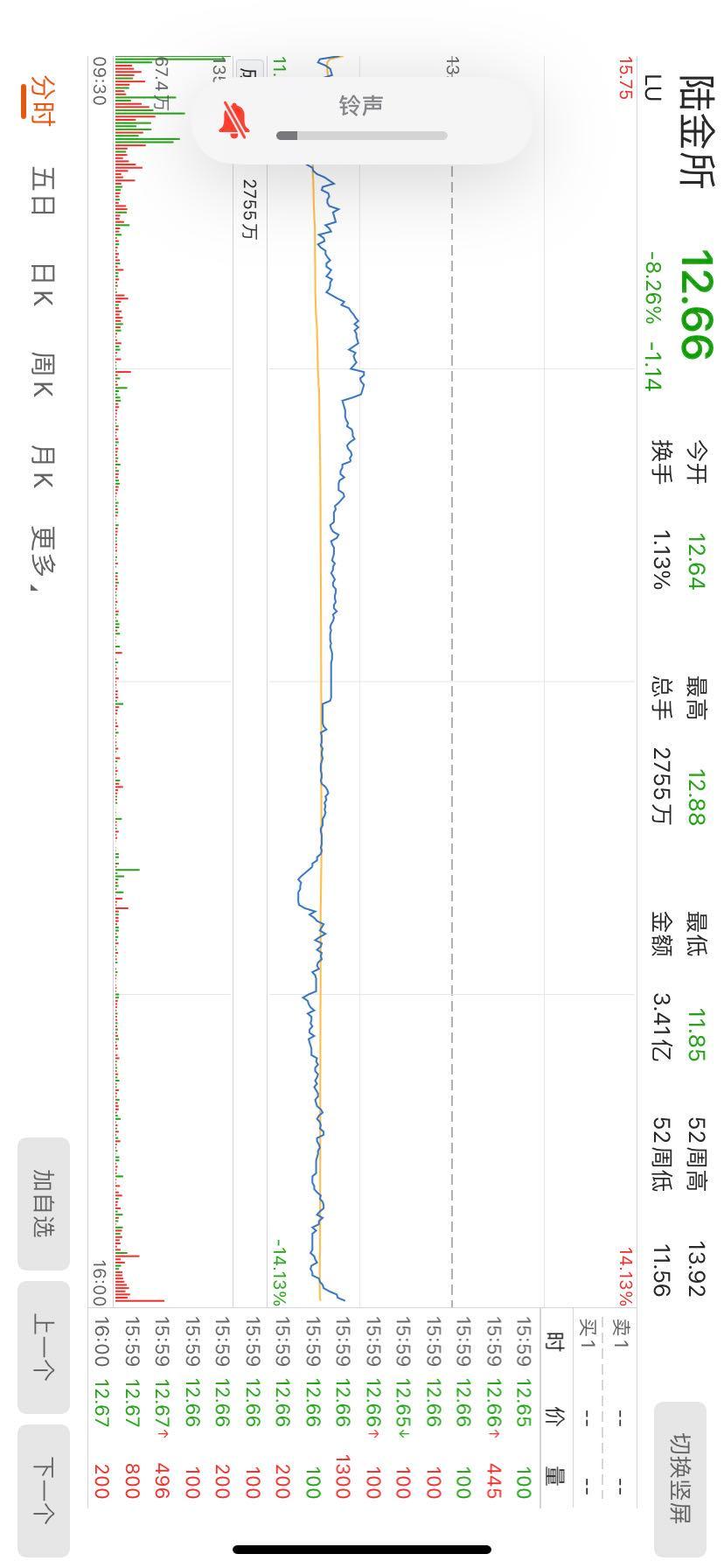Screen dimensions: 724x1568
Task: Expand the 更多 chart options
Action: point(41,558)
